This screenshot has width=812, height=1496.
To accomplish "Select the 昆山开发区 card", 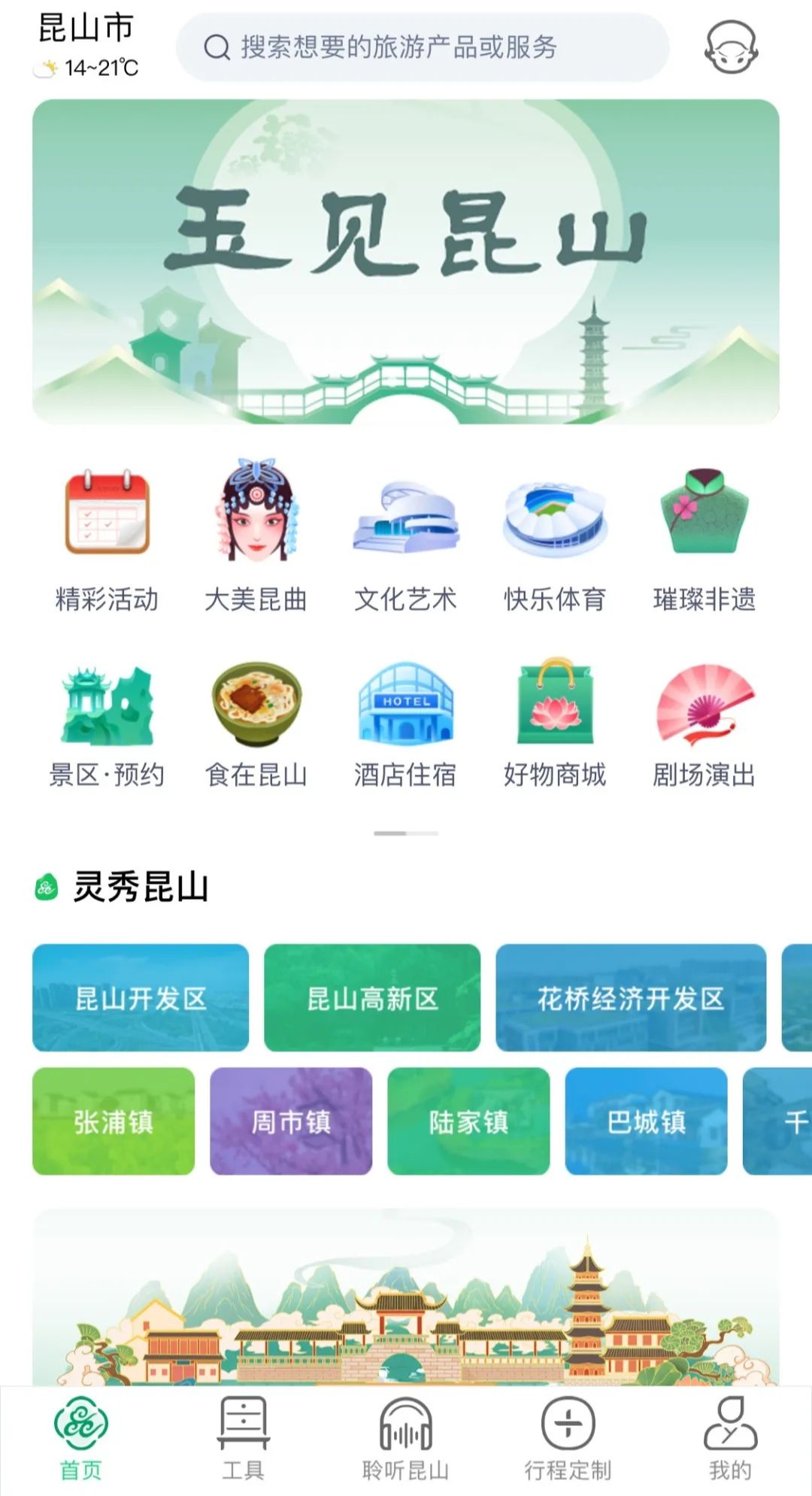I will point(141,998).
